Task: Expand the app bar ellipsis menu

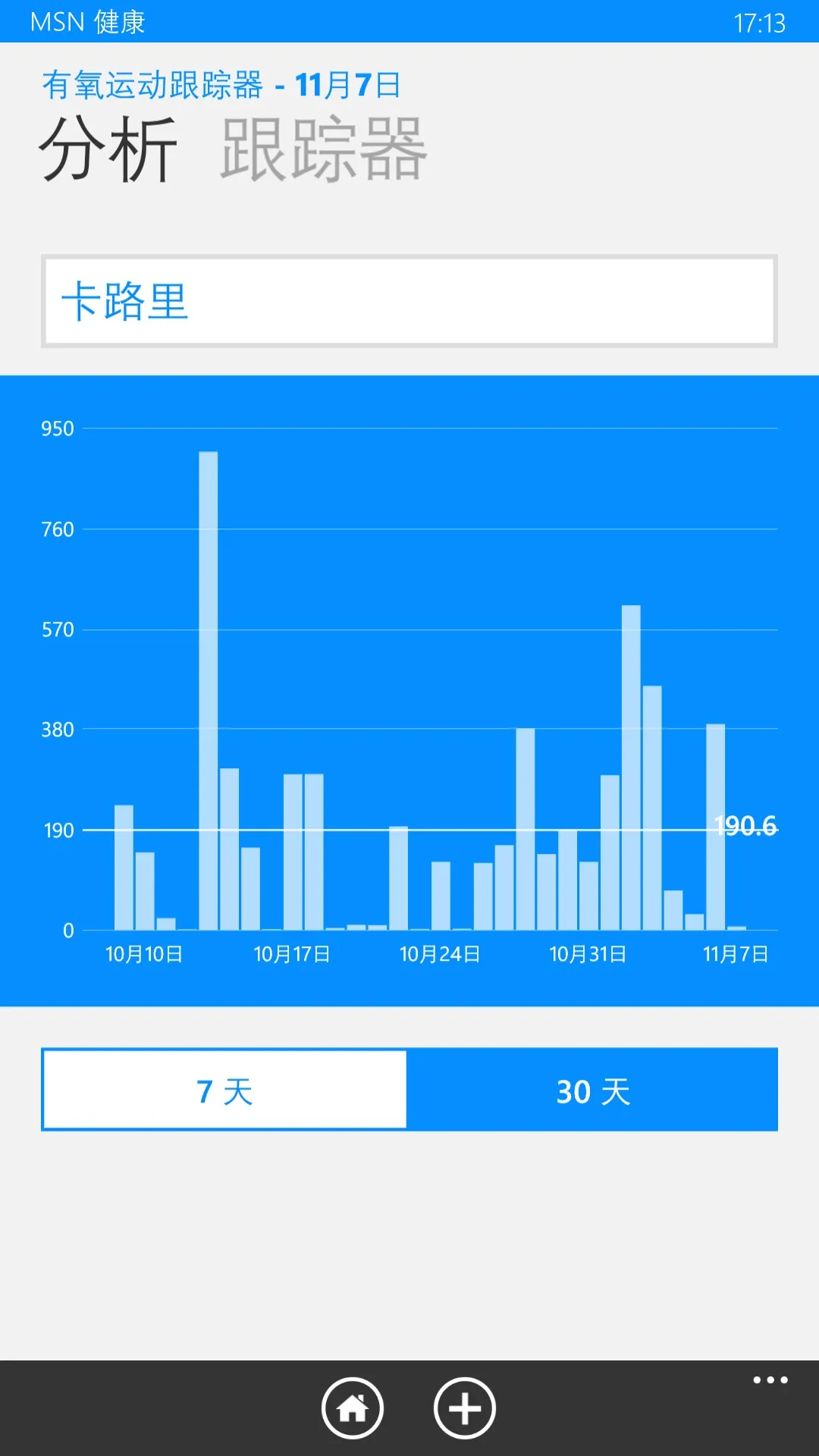Action: (770, 1380)
